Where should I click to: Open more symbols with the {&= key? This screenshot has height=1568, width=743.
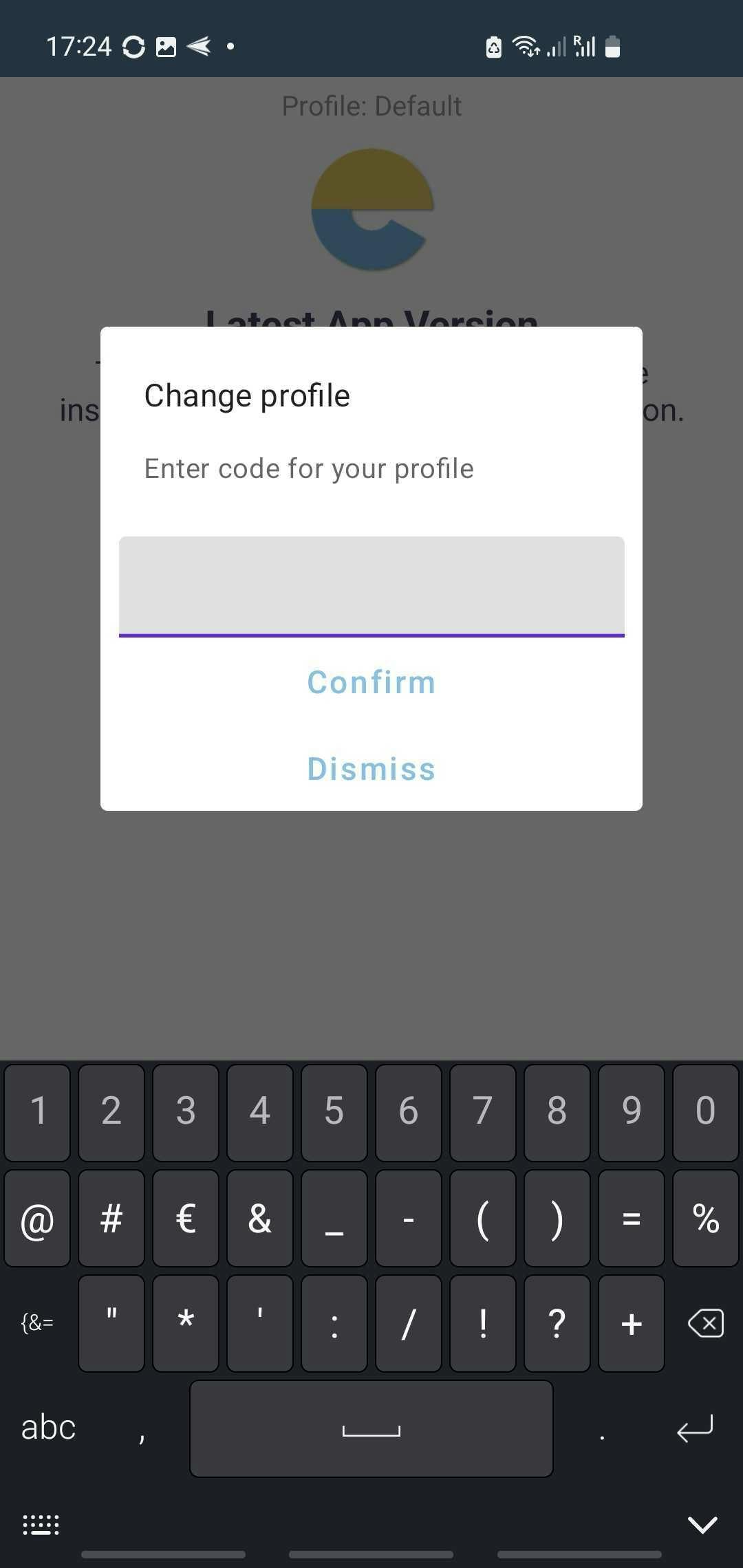point(35,1322)
